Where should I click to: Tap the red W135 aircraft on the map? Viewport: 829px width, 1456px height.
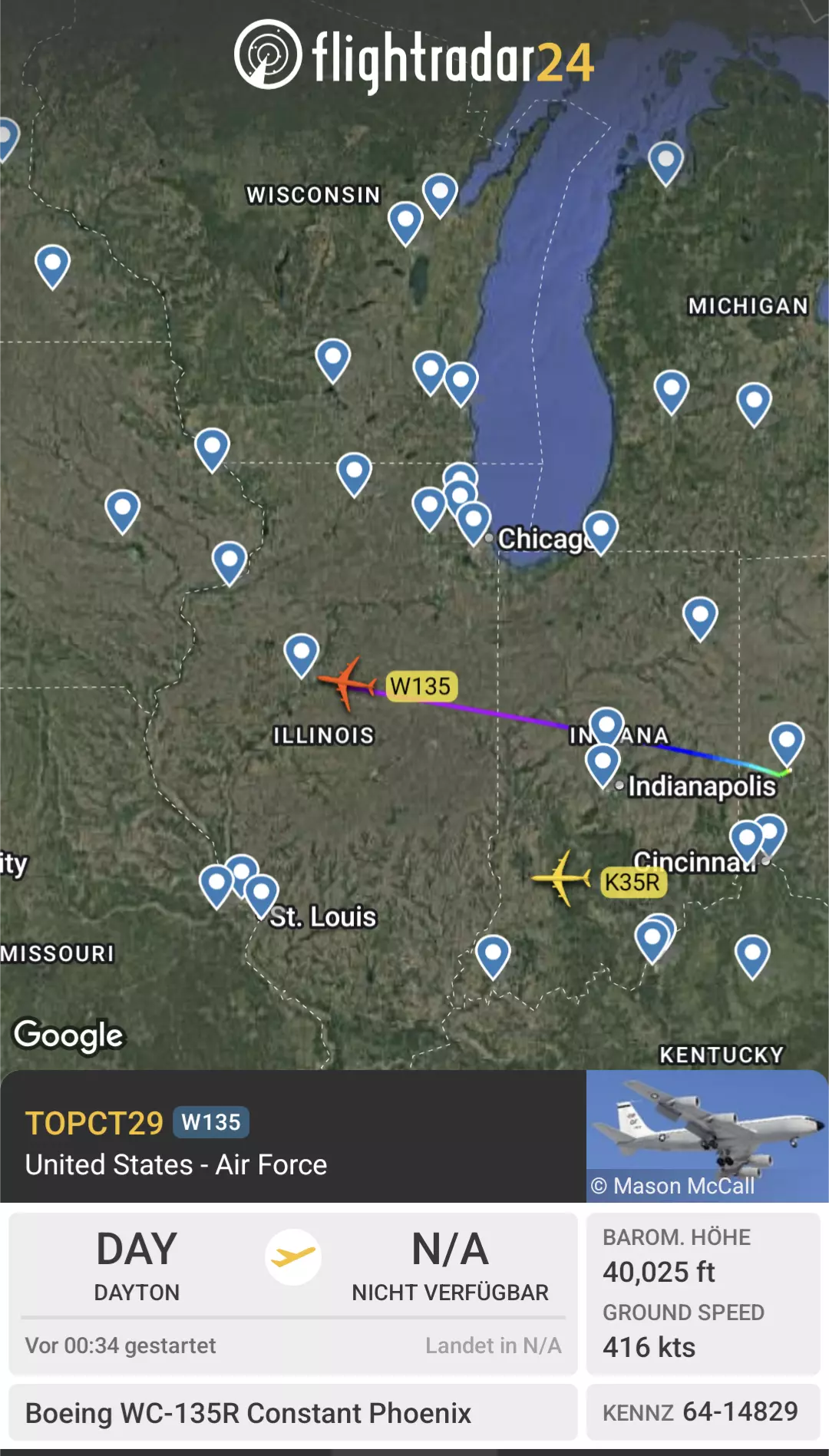(348, 682)
